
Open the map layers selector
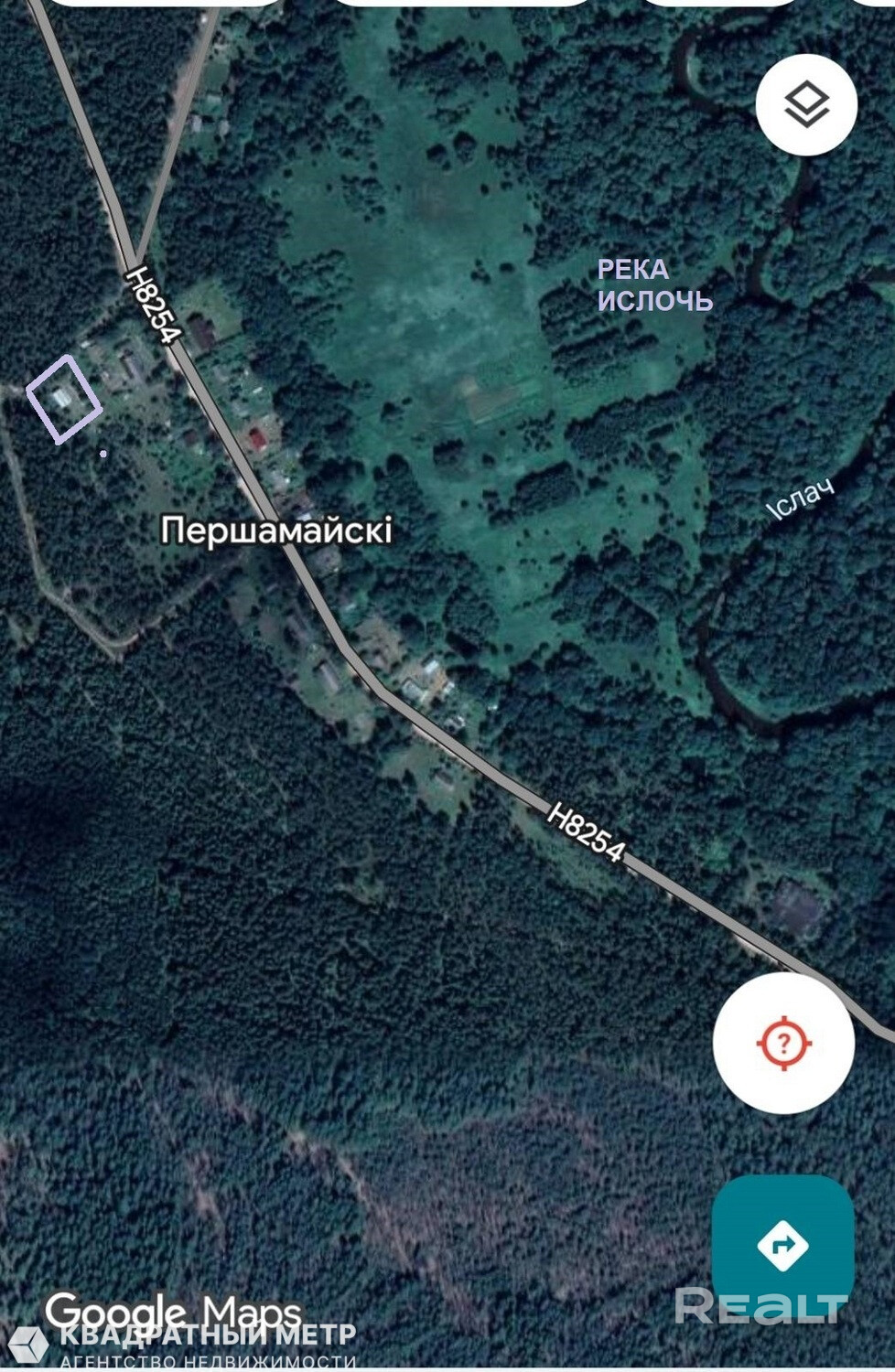pos(806,104)
